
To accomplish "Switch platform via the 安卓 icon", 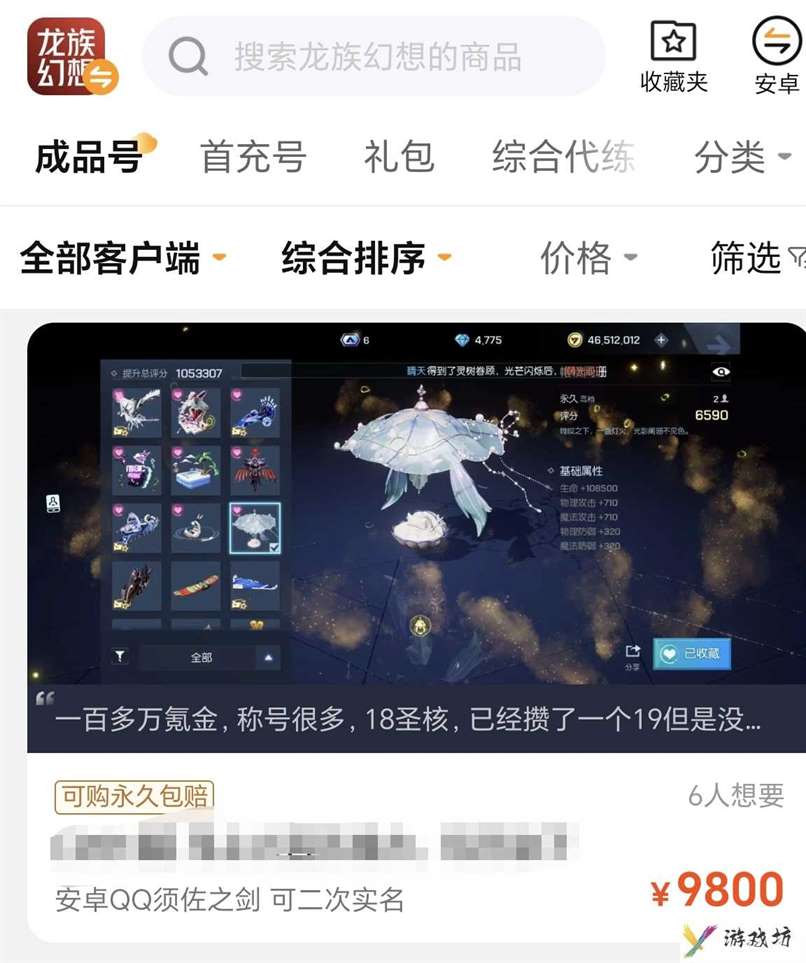I will tap(776, 56).
